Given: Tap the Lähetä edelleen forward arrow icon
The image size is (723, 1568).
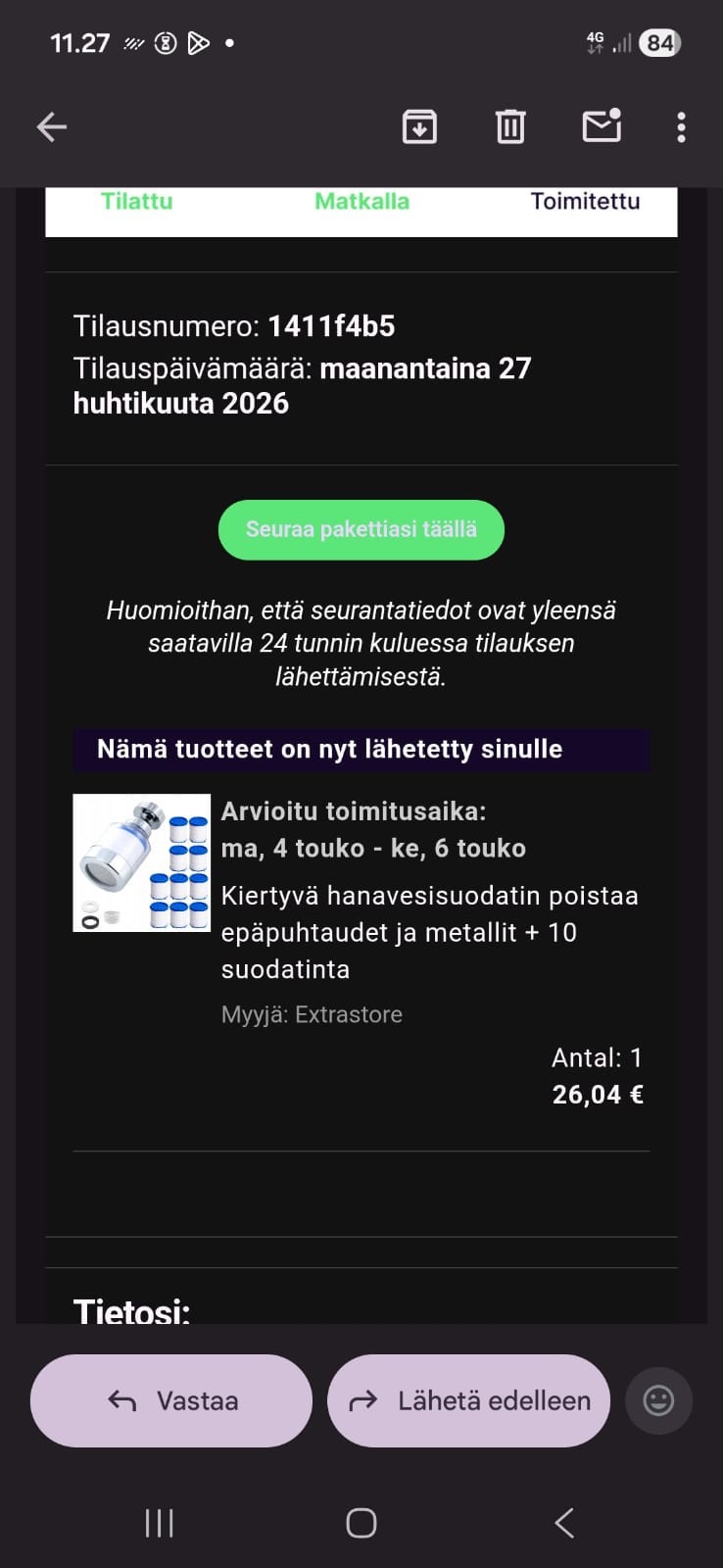Looking at the screenshot, I should coord(363,1400).
